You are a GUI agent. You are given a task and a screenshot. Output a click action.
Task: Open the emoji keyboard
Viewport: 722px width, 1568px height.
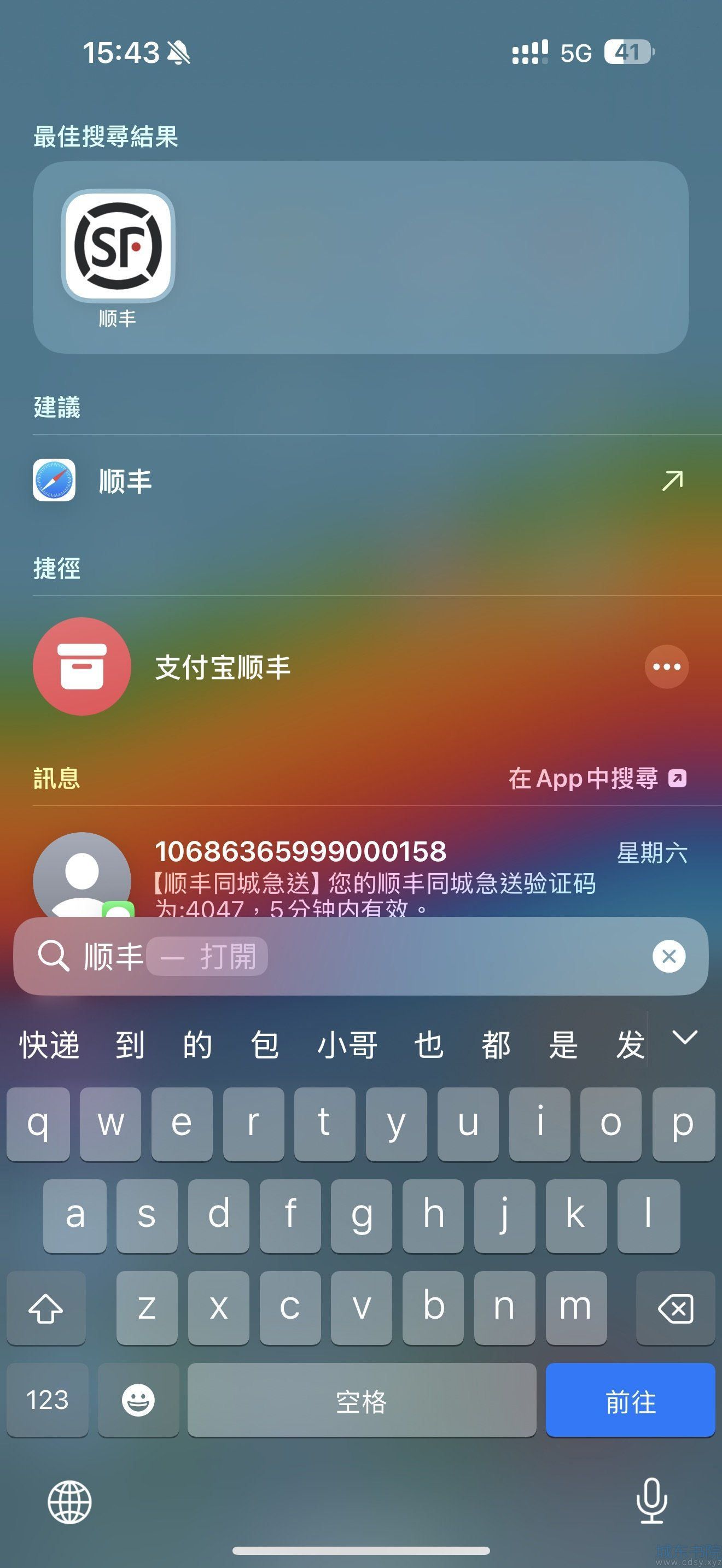click(x=138, y=1401)
